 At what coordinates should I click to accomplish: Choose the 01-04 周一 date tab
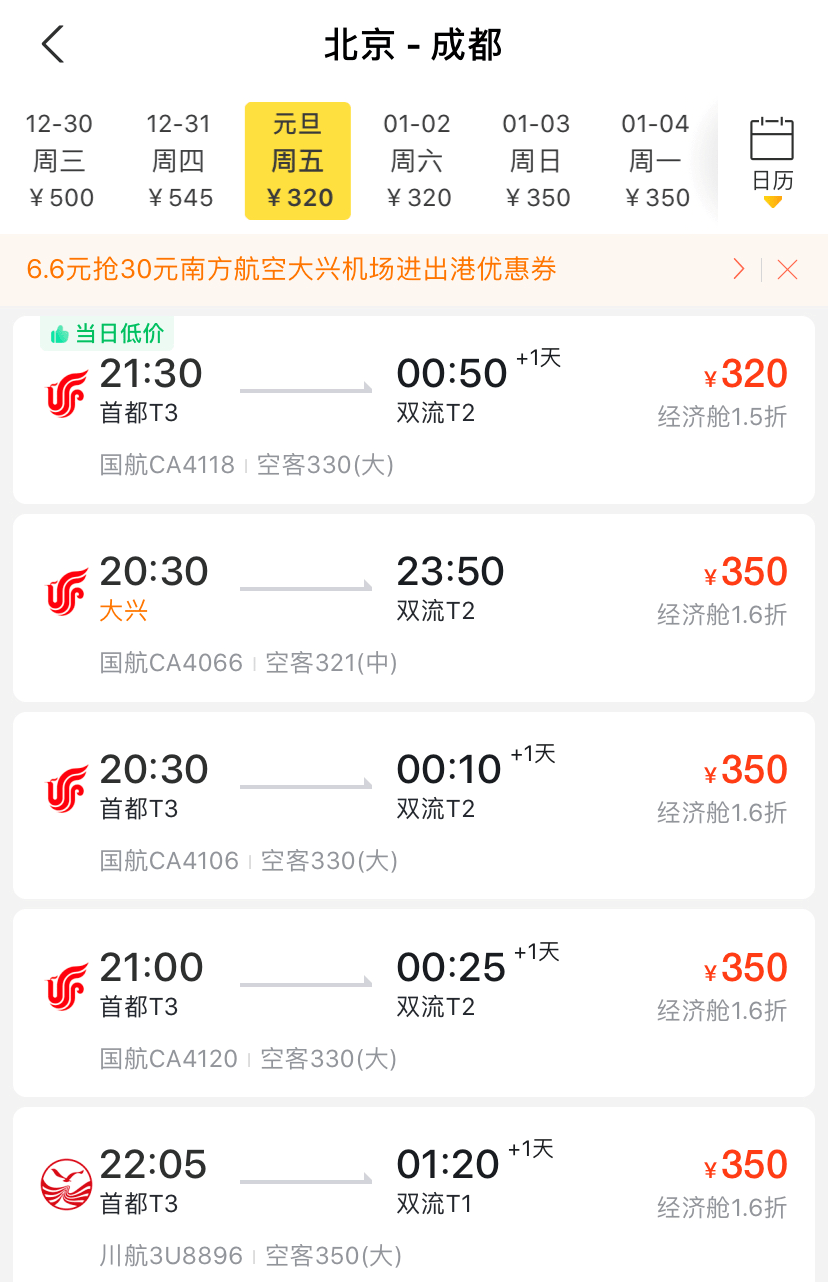point(655,160)
